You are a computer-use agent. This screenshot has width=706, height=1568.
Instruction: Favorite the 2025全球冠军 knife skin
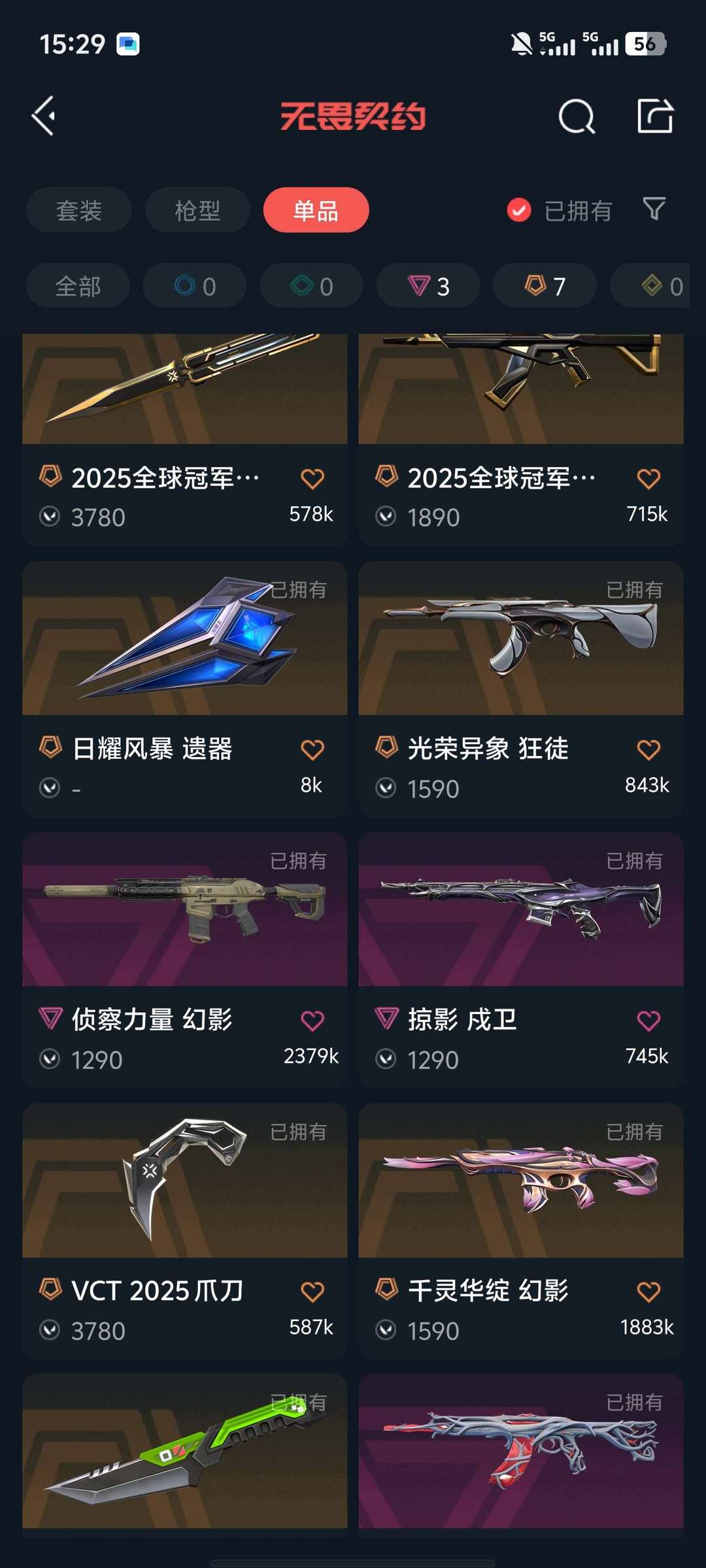point(312,478)
